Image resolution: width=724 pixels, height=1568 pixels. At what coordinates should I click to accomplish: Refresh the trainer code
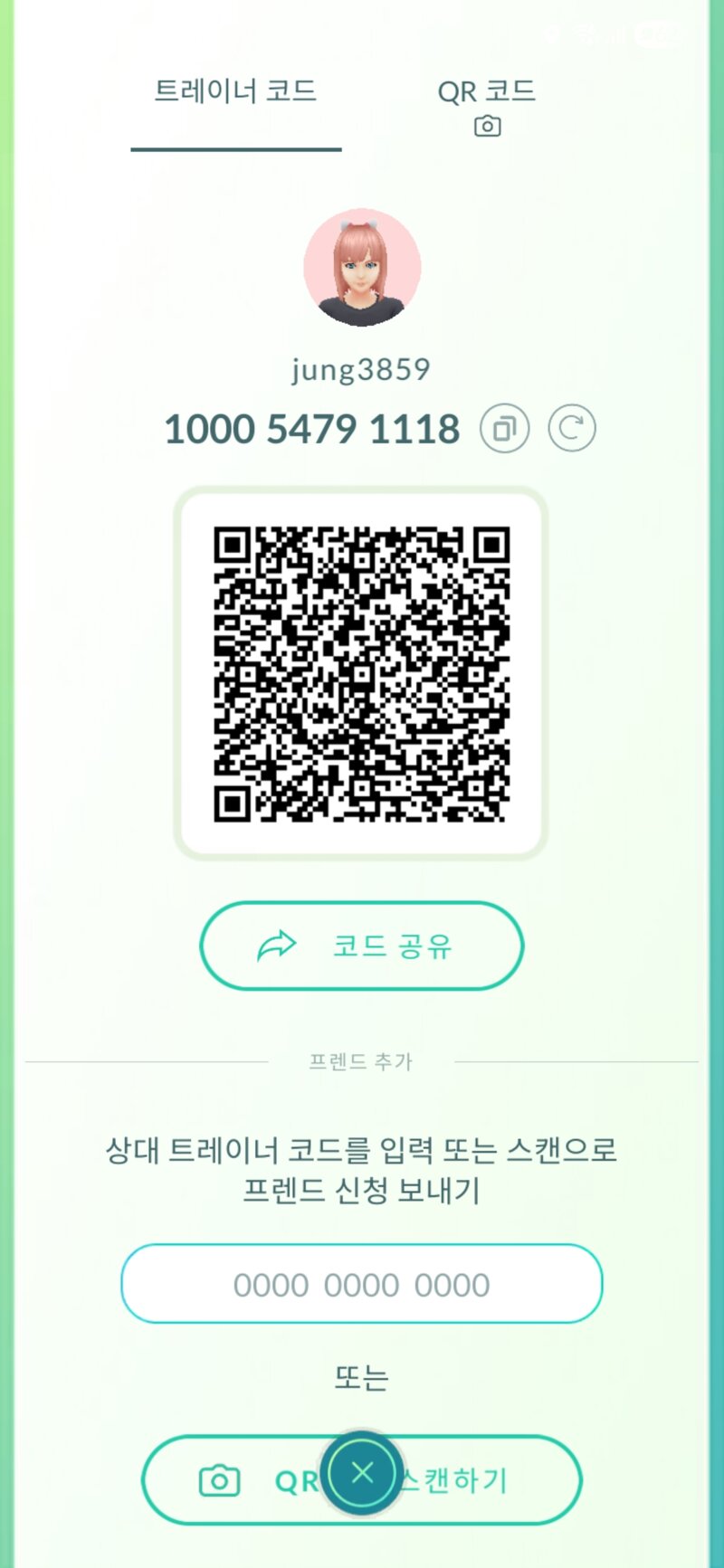[x=572, y=428]
